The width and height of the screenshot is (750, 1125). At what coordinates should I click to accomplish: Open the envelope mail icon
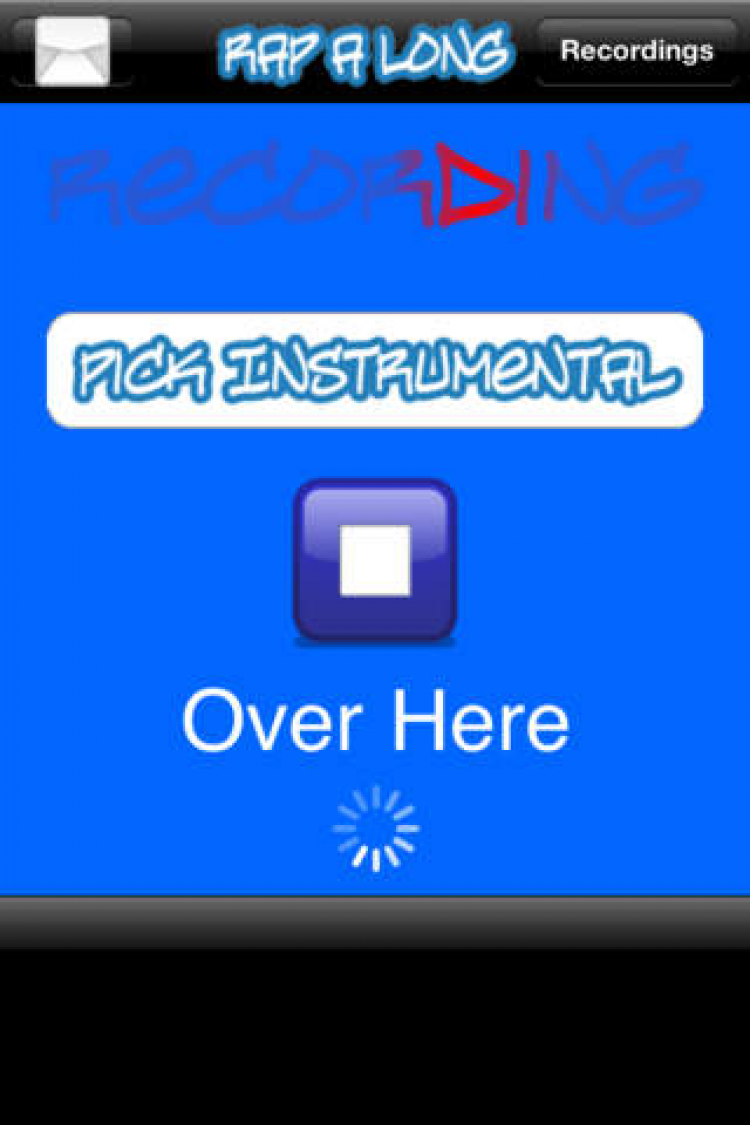click(72, 50)
